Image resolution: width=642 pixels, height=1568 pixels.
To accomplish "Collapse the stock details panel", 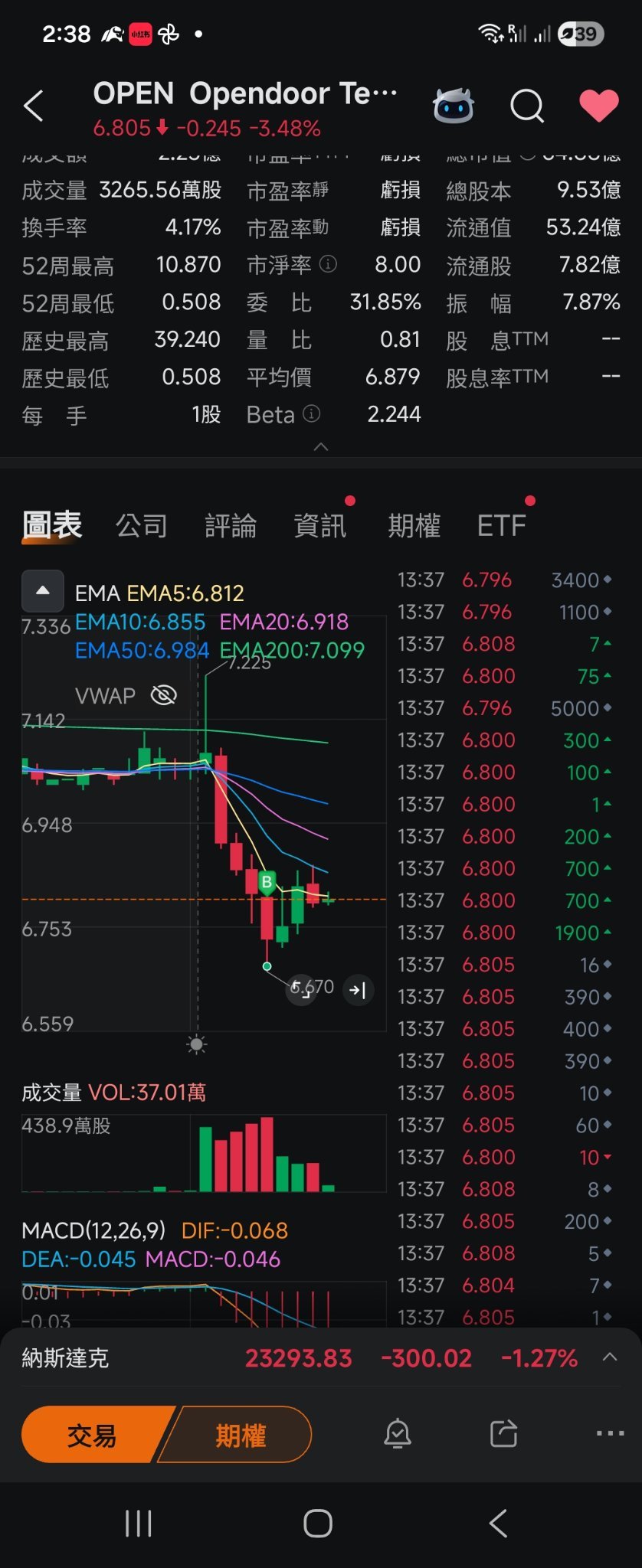I will (x=321, y=446).
